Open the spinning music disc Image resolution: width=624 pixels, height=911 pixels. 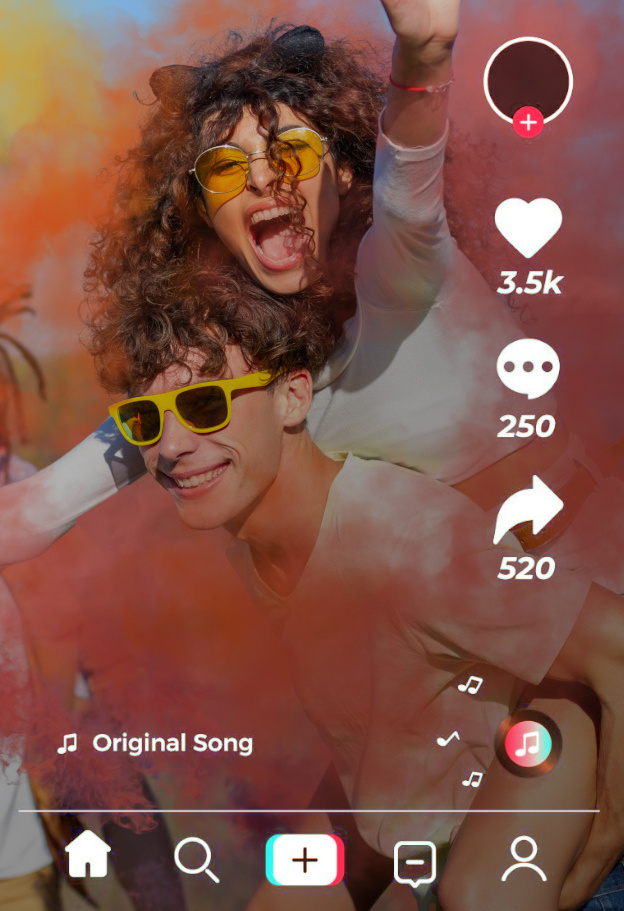tap(529, 743)
